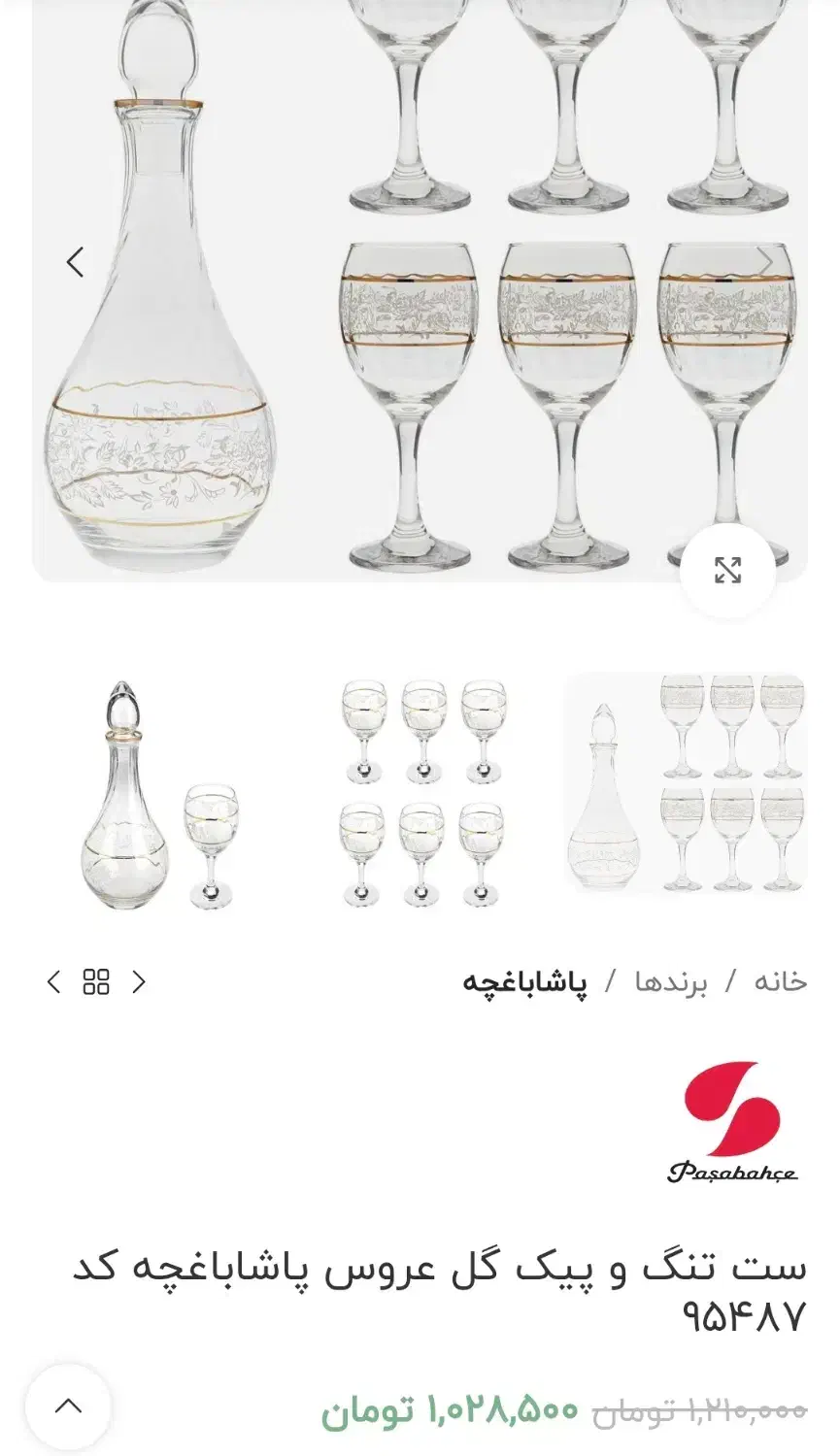This screenshot has width=840, height=1456.
Task: Tap the back-to-top arrow button
Action: tap(68, 1406)
